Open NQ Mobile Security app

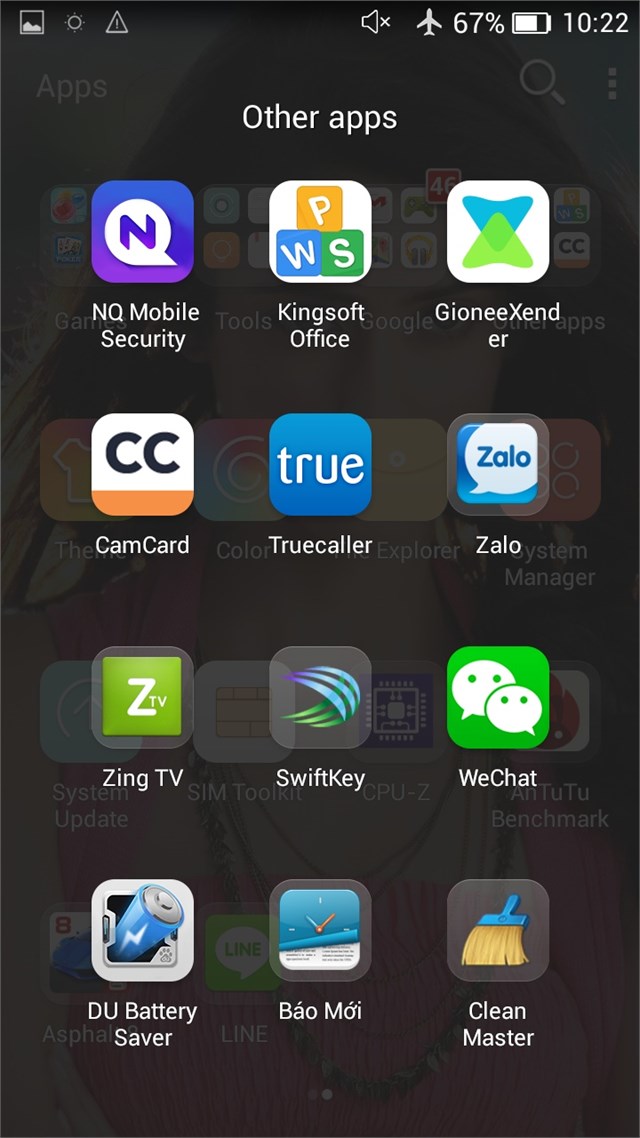pyautogui.click(x=142, y=232)
